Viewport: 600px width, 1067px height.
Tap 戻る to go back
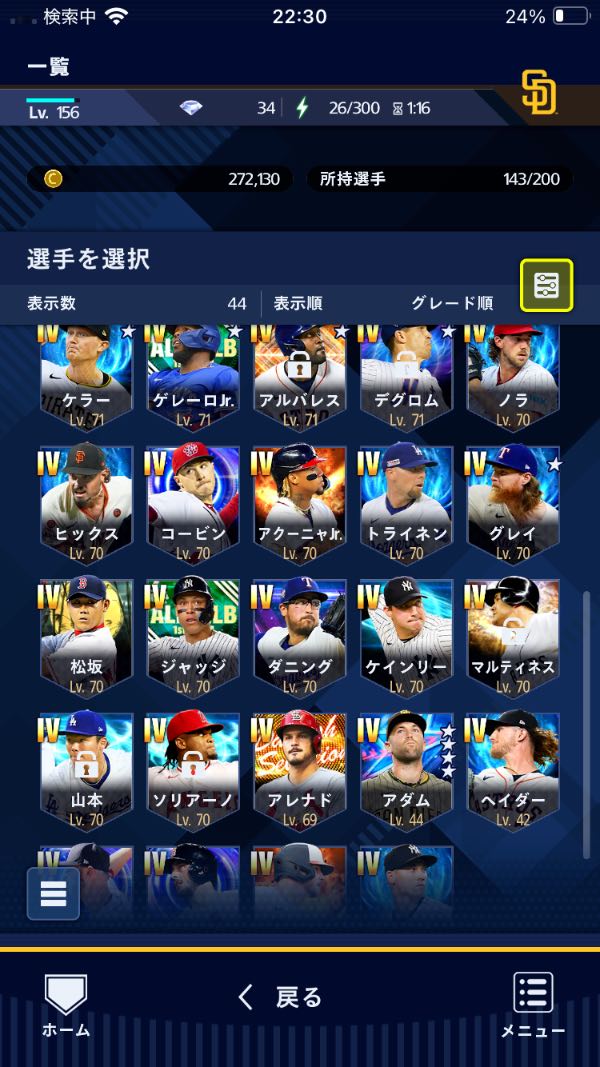[280, 996]
